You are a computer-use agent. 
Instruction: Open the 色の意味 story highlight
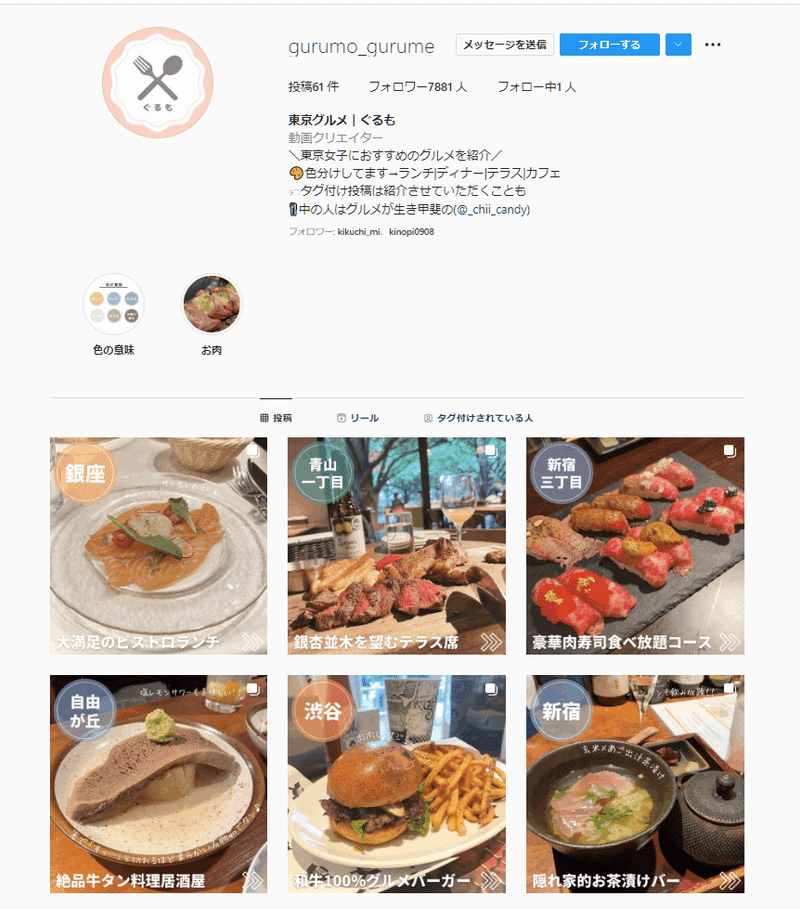tap(113, 305)
